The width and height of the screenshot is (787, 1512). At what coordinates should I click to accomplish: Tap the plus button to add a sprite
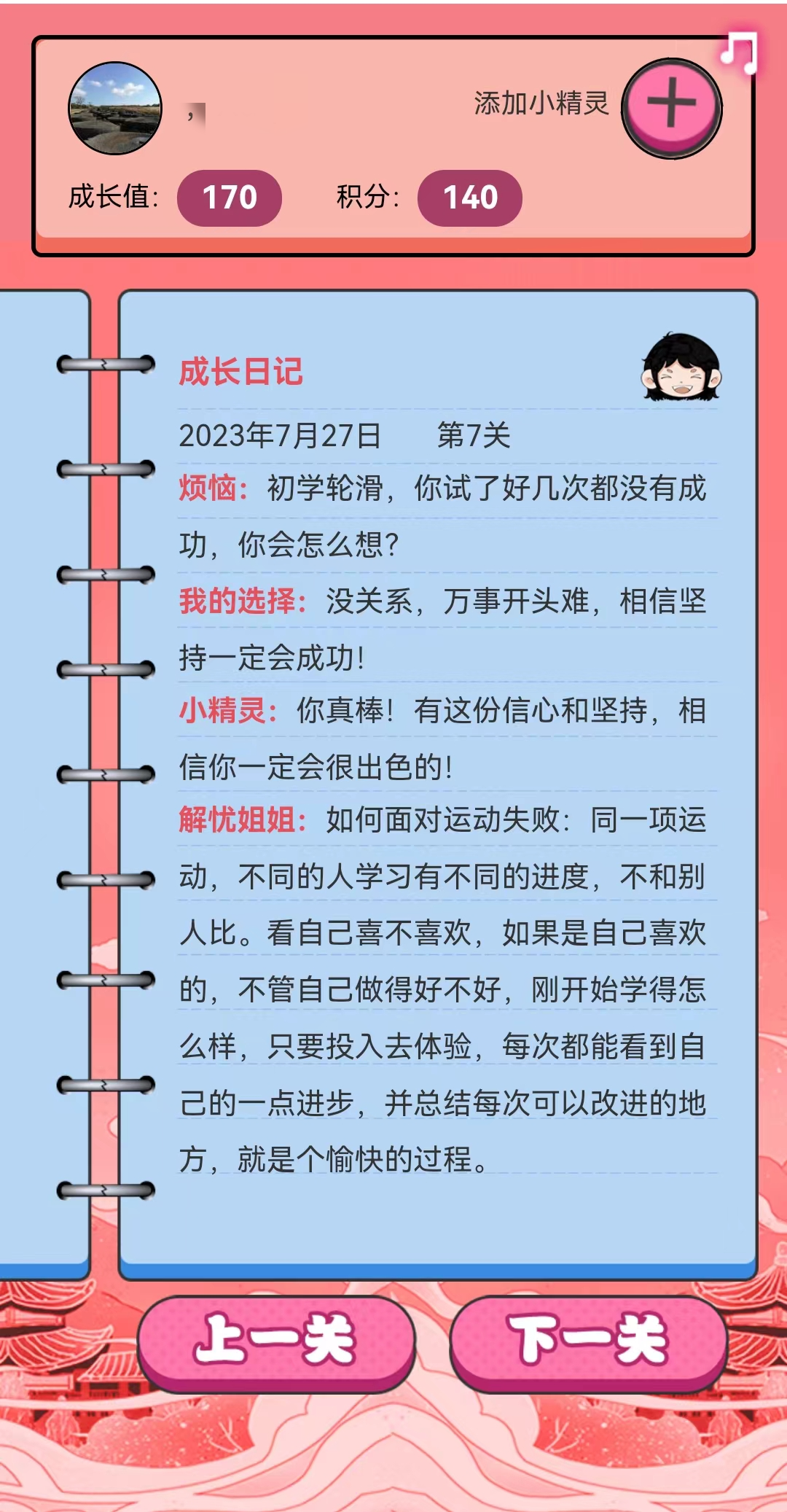tap(671, 106)
